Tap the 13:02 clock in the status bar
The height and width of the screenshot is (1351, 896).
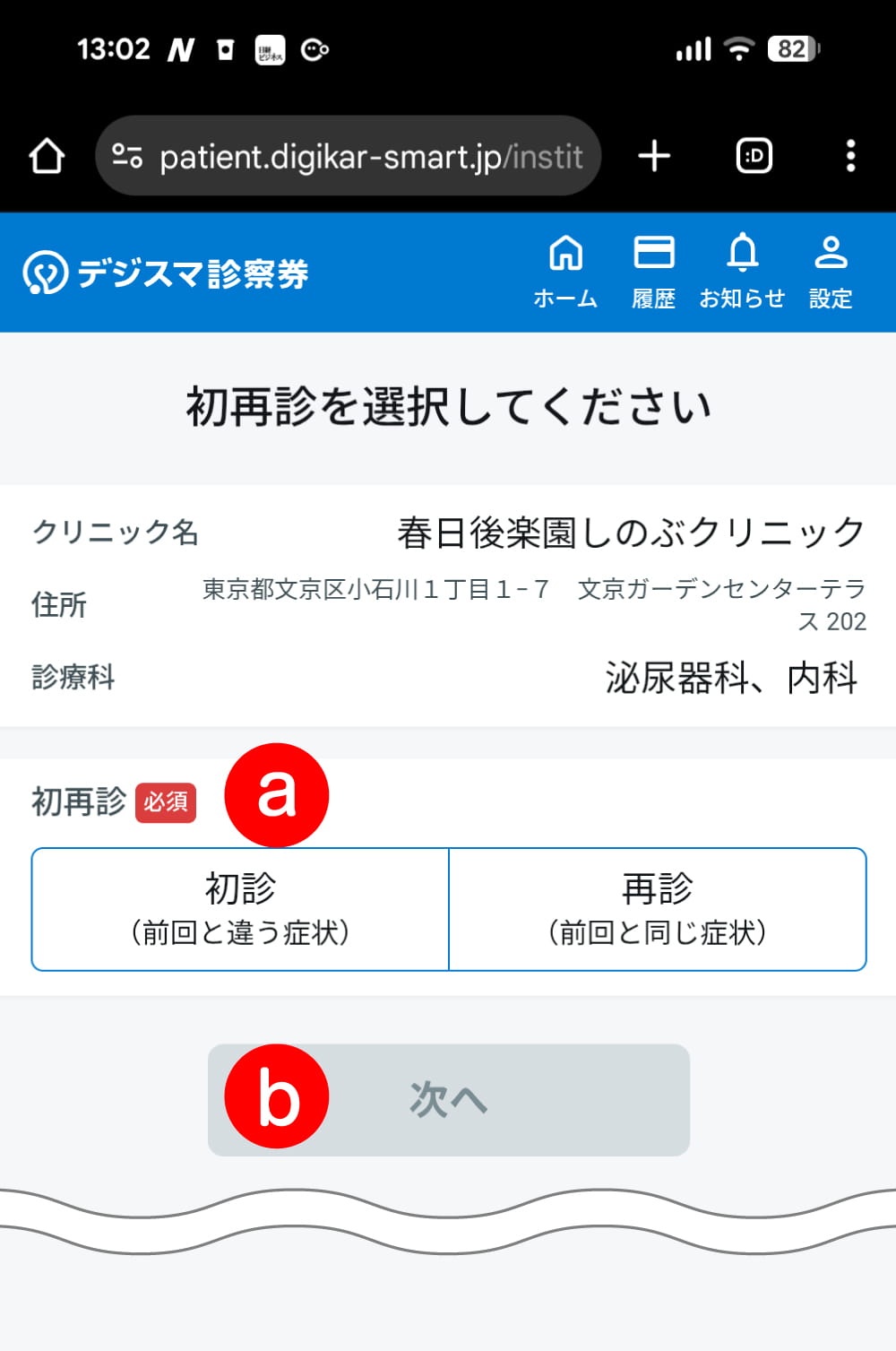pos(114,49)
